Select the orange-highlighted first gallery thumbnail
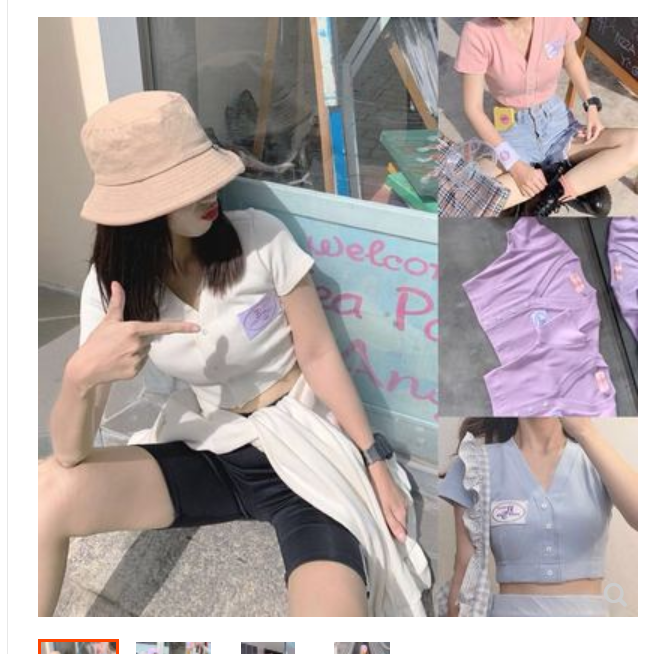The image size is (654, 654). (x=78, y=647)
